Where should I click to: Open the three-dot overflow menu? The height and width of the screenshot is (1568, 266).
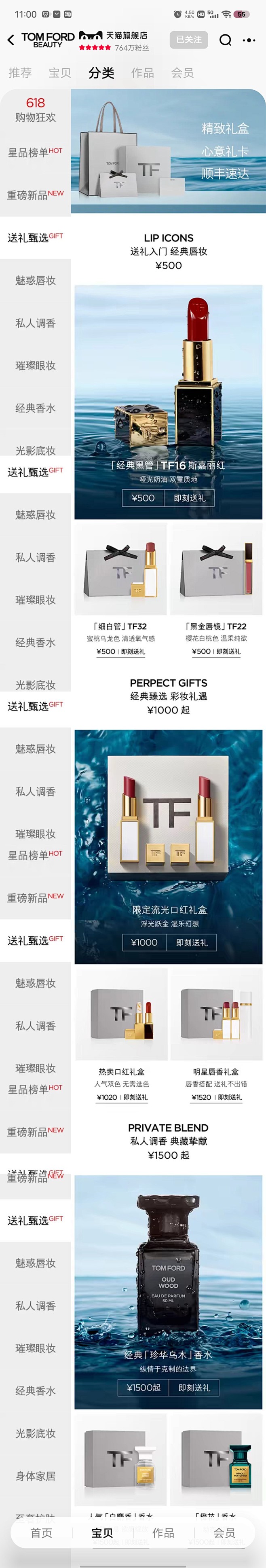pyautogui.click(x=249, y=40)
